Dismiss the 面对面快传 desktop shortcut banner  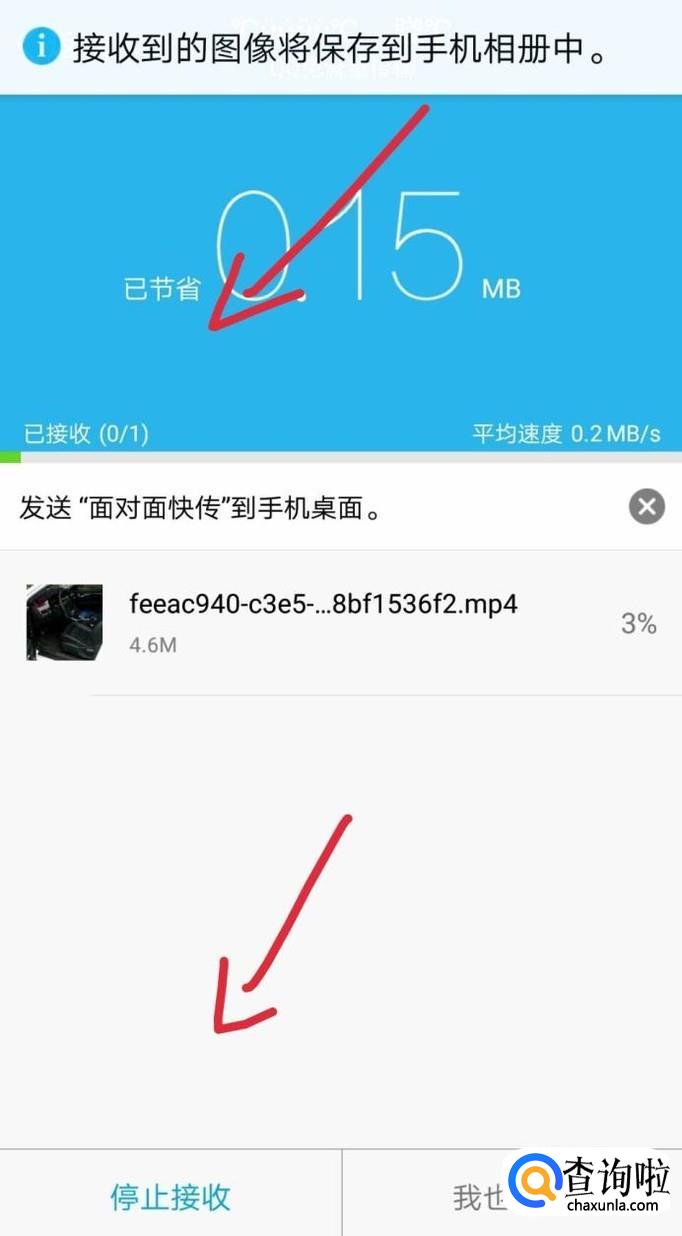point(646,507)
